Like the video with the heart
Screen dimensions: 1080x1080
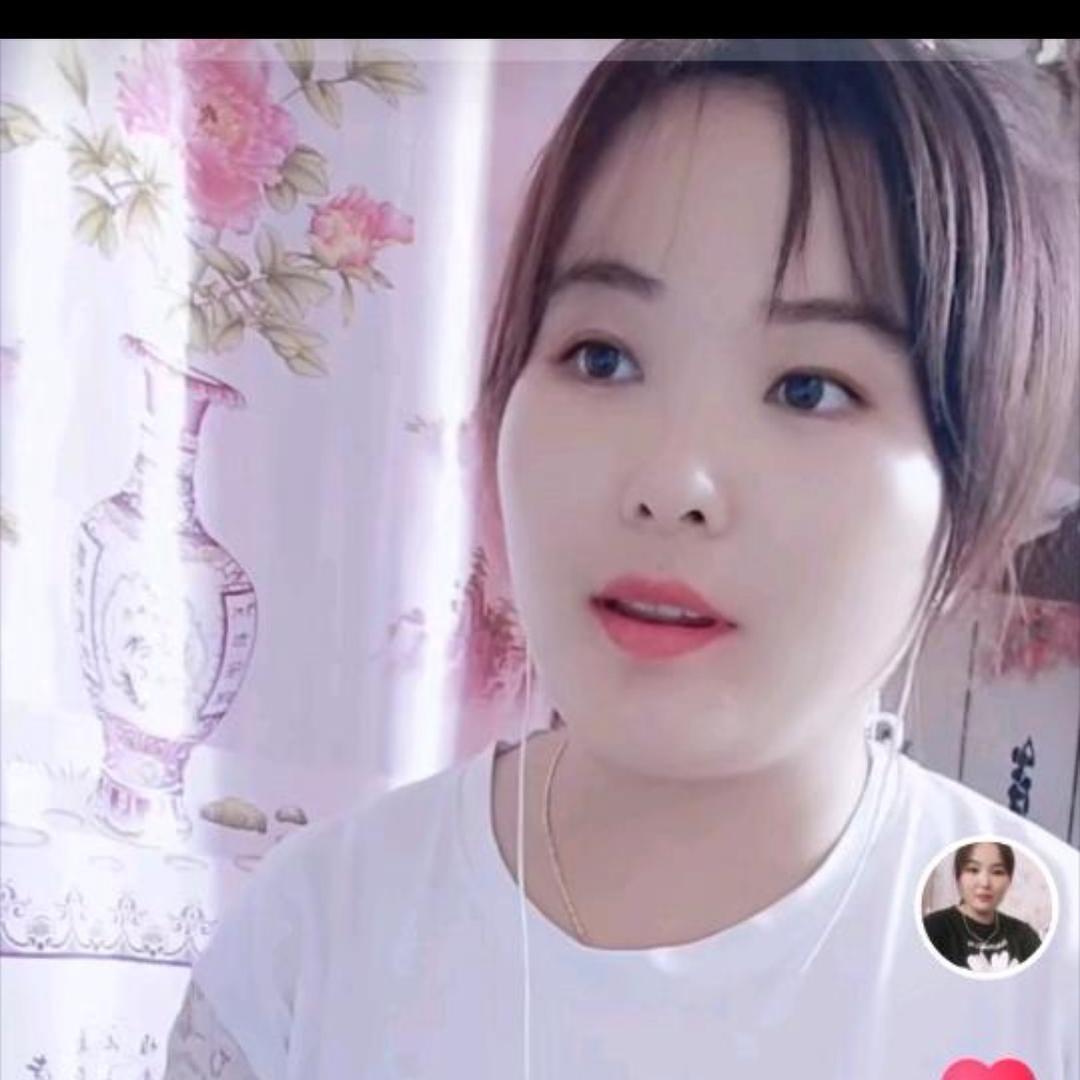(988, 1067)
